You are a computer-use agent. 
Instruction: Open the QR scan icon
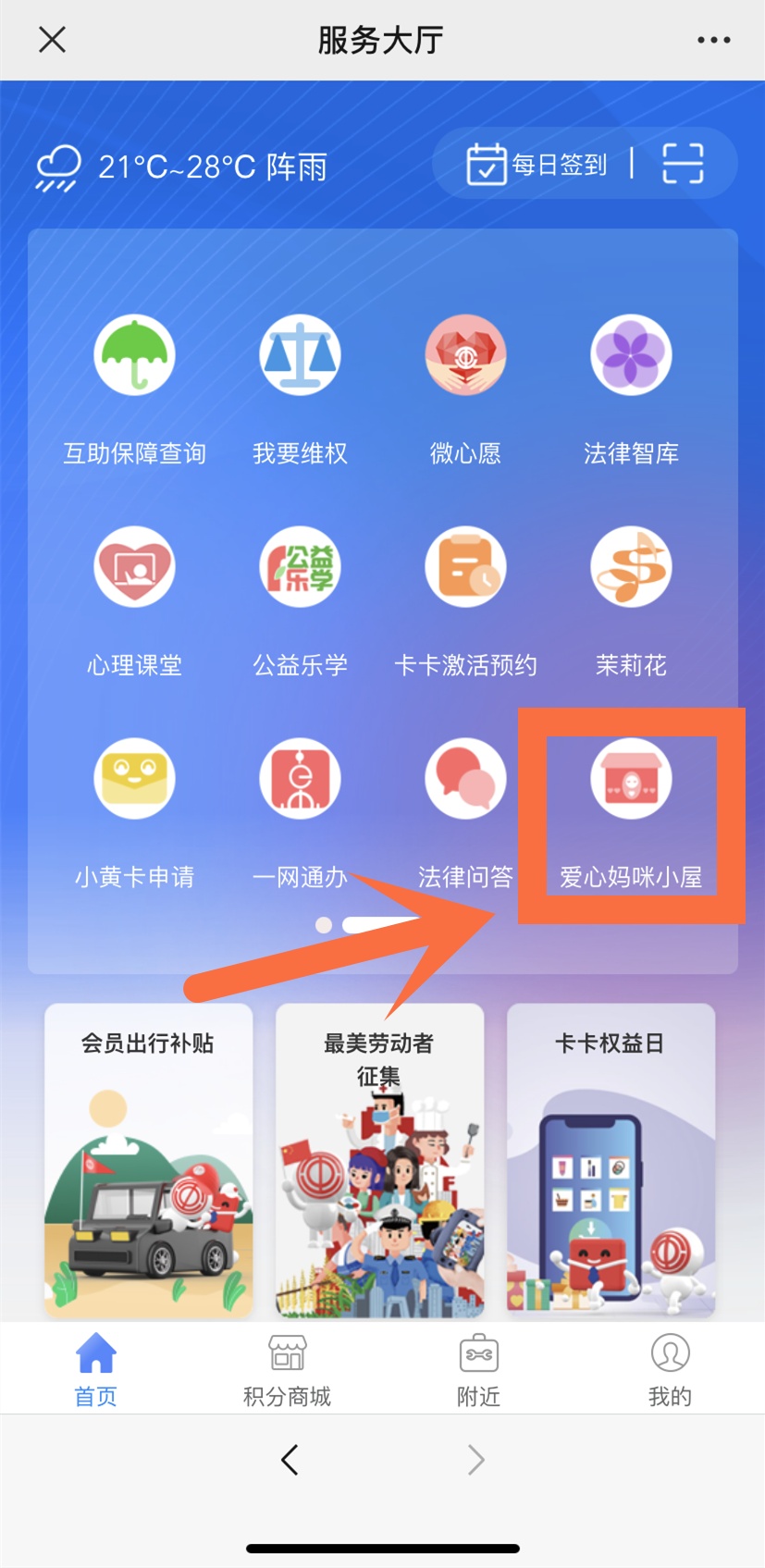click(x=683, y=165)
